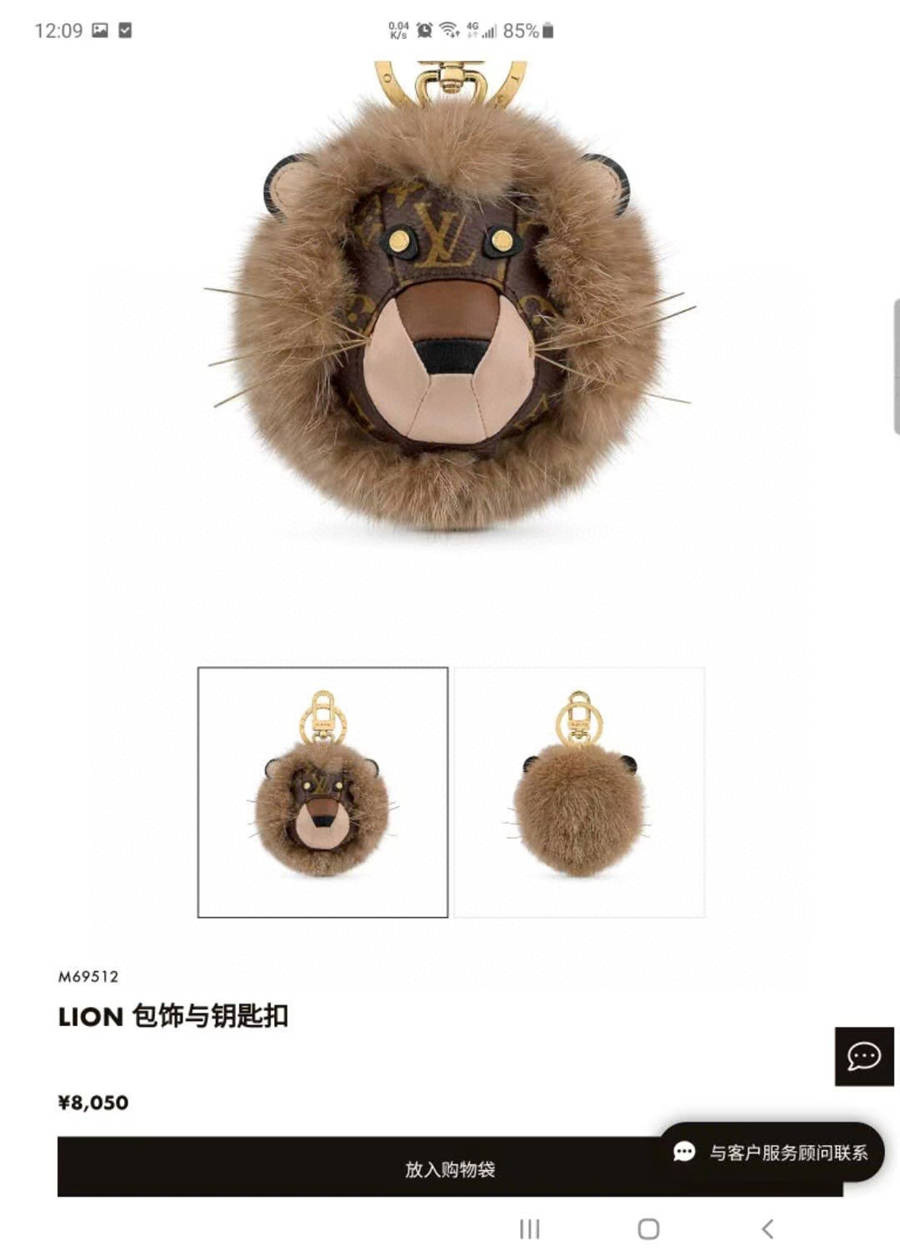Open the 与客户服务顾问联系 chat button
The width and height of the screenshot is (900, 1260).
point(771,1152)
